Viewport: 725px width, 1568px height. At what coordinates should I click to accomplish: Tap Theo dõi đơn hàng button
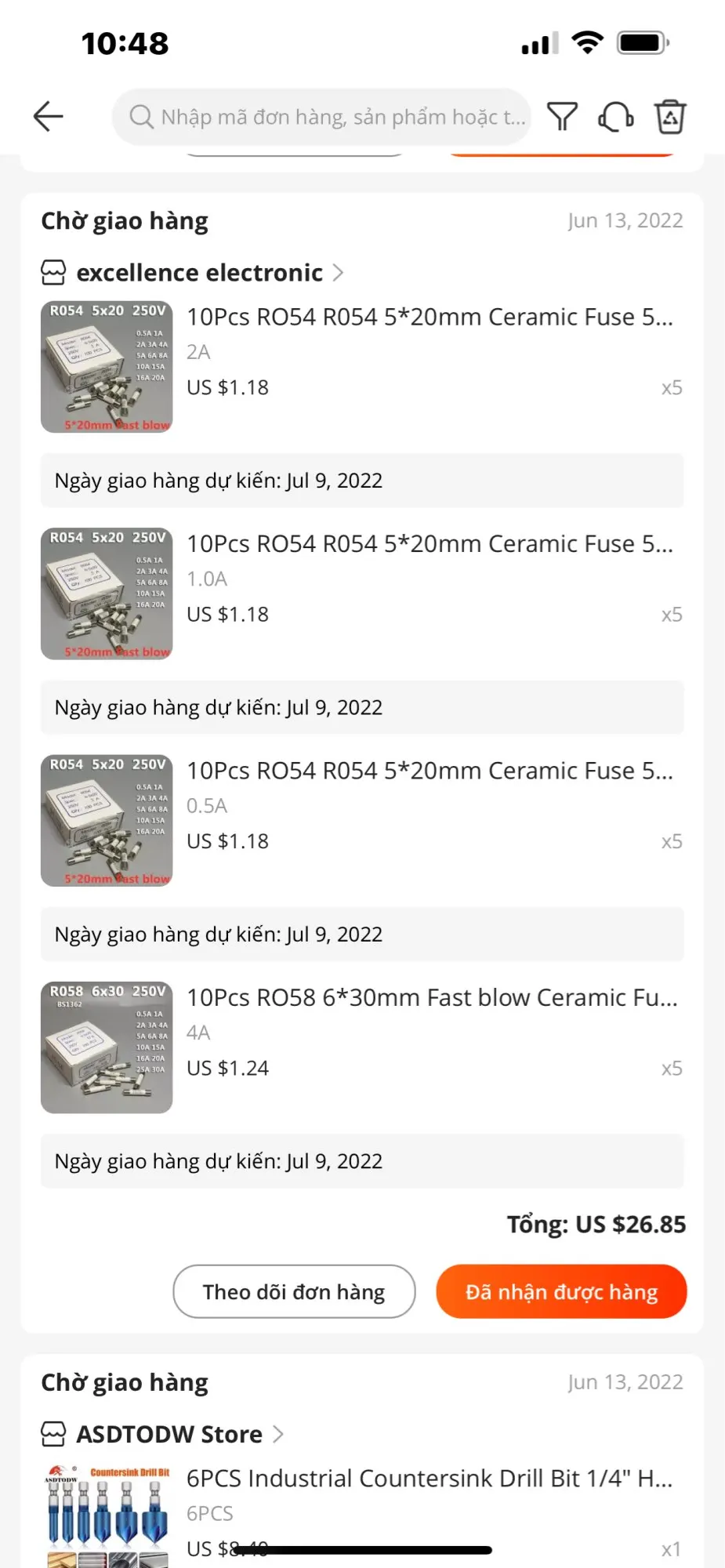(294, 1291)
